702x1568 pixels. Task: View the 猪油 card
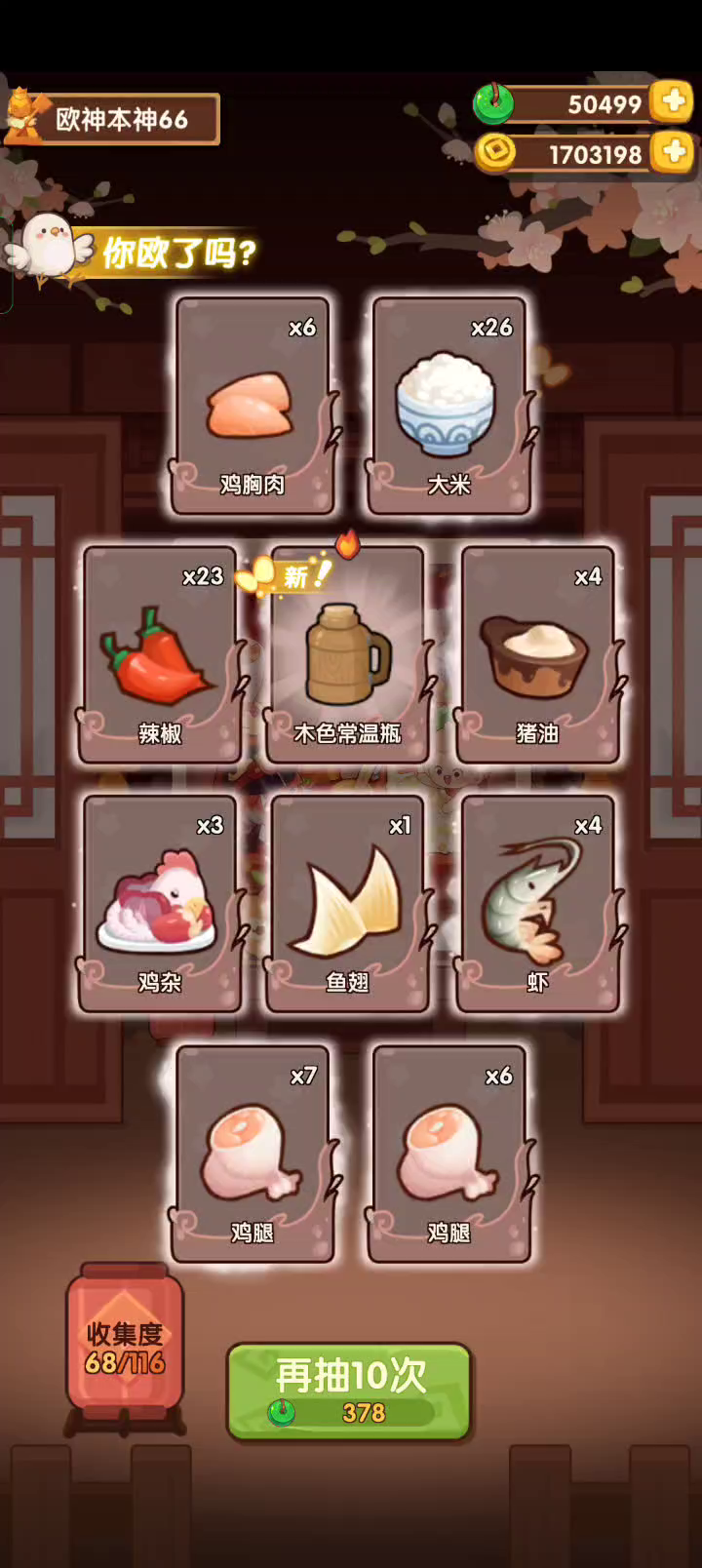[x=537, y=654]
